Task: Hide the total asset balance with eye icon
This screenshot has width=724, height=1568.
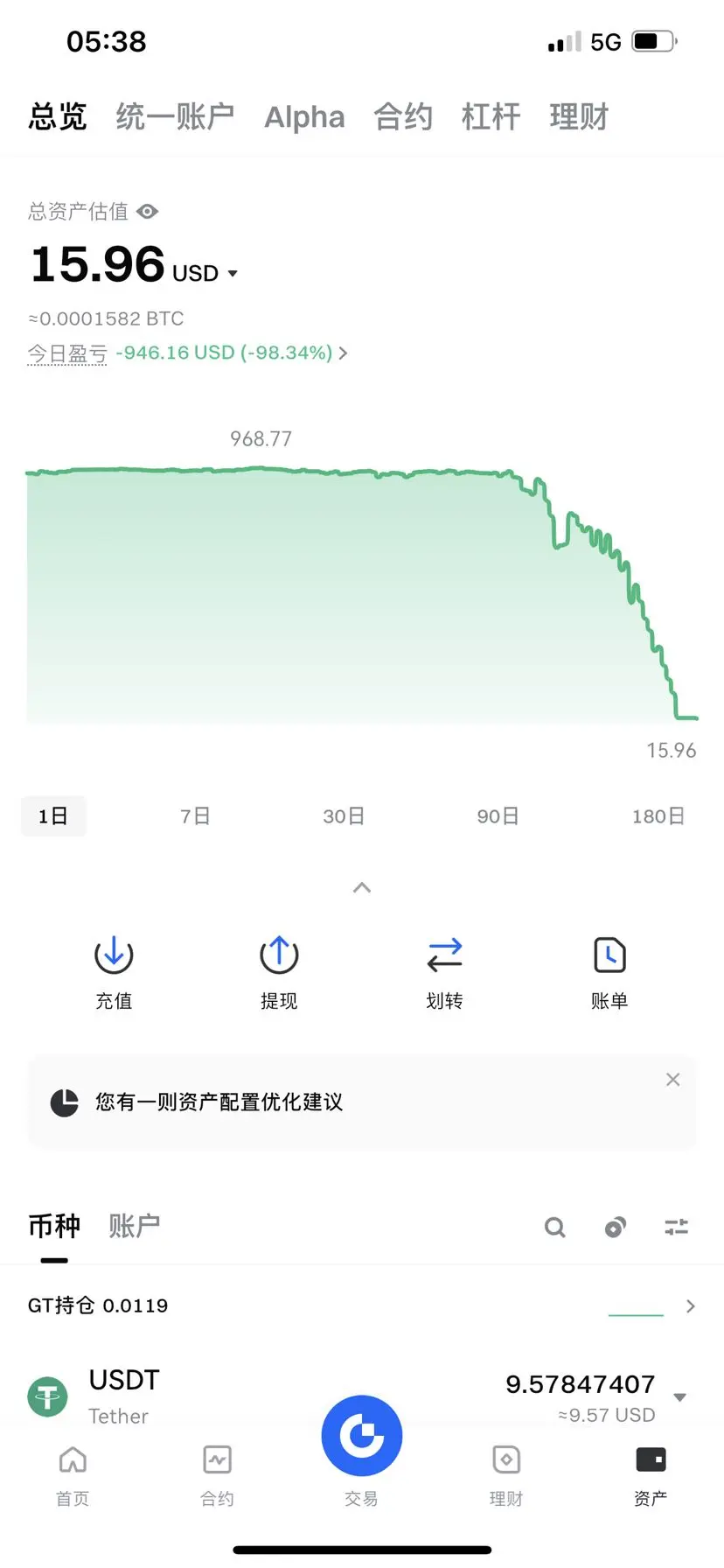Action: tap(148, 212)
